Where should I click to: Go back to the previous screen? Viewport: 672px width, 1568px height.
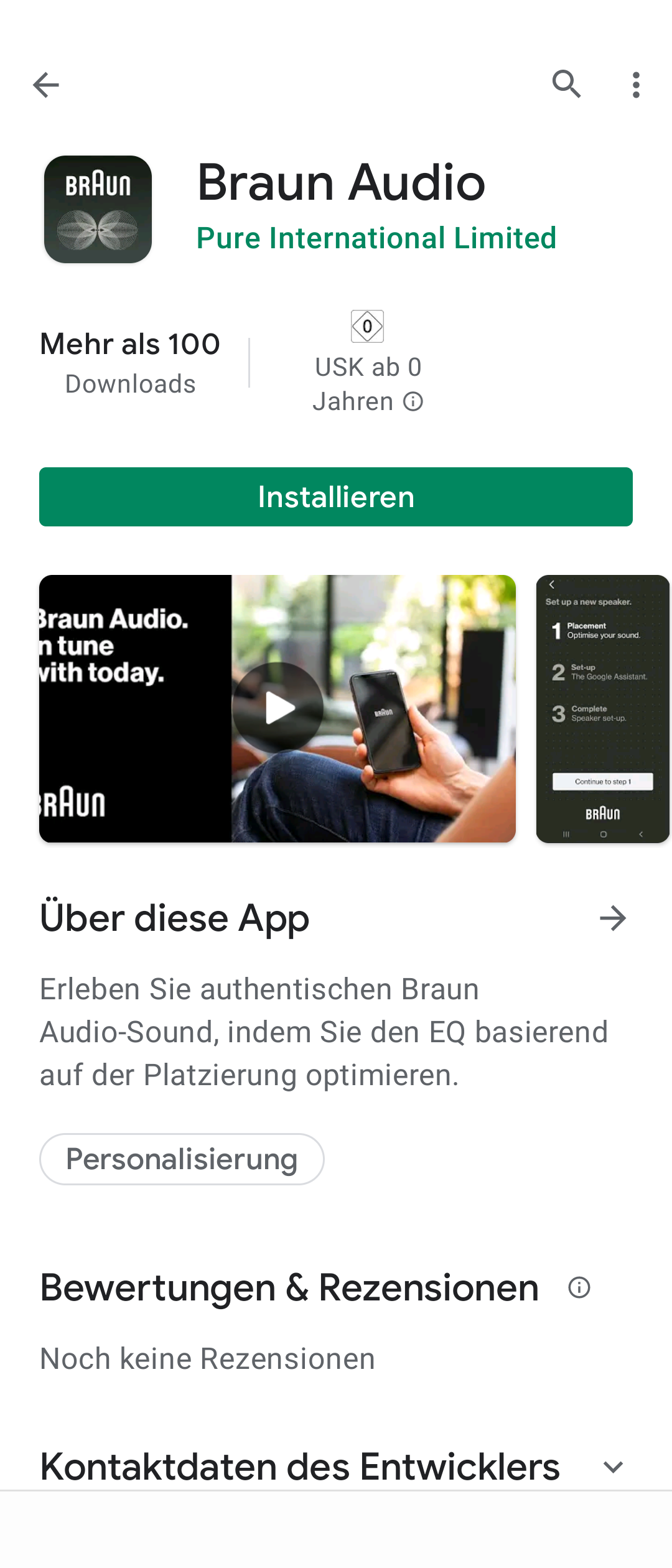[46, 85]
